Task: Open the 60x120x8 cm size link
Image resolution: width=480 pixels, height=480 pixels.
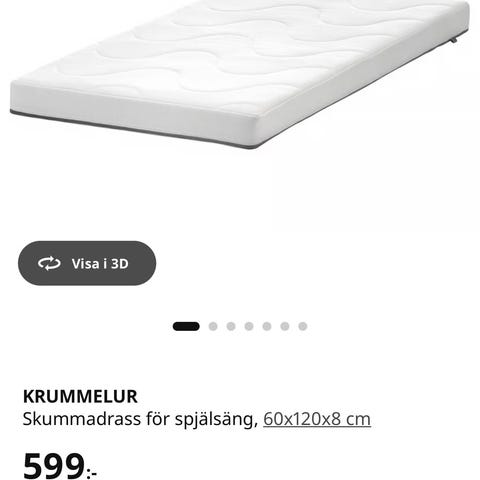Action: [x=317, y=419]
